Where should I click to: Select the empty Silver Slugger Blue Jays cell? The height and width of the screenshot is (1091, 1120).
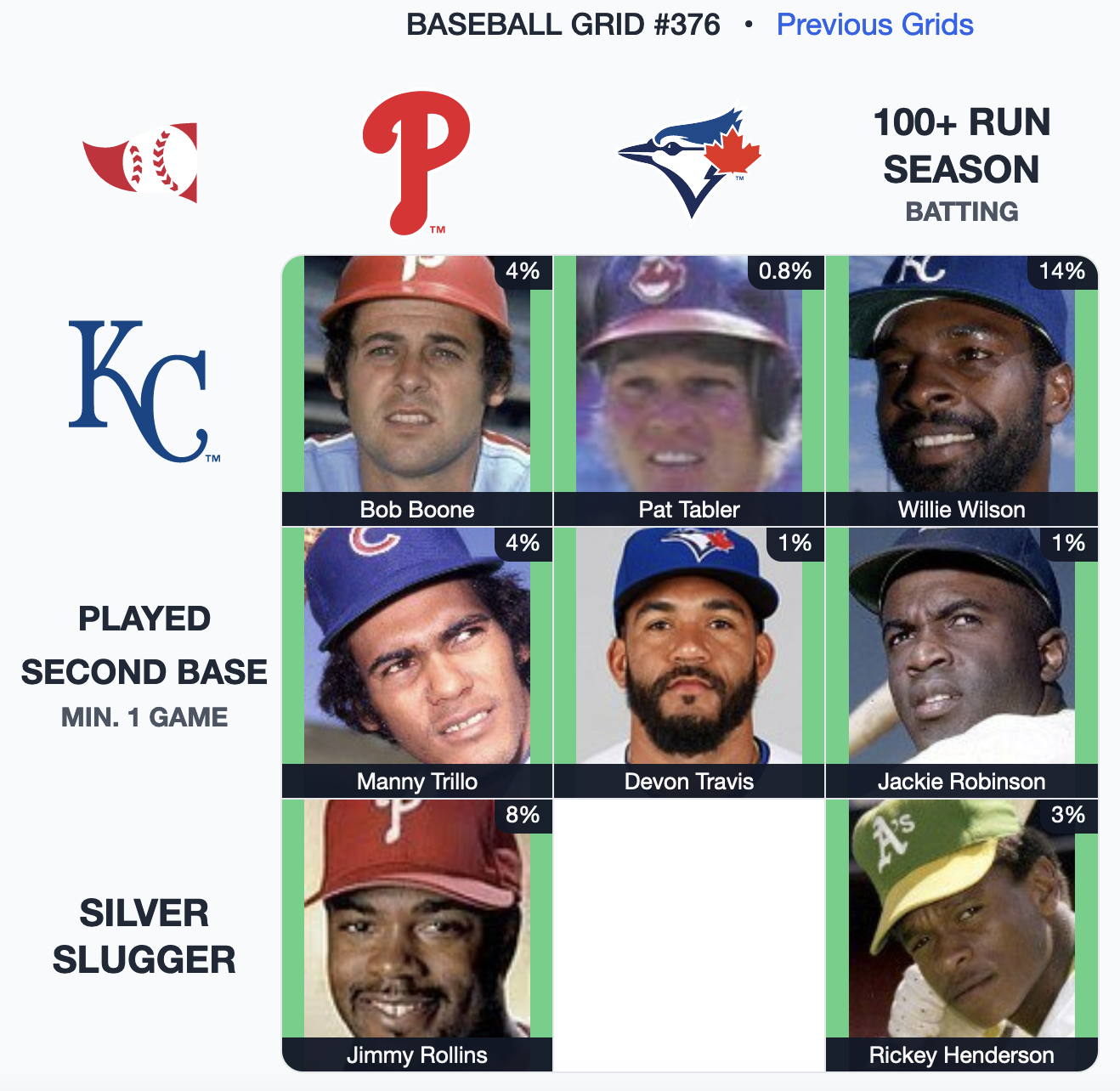coord(689,935)
